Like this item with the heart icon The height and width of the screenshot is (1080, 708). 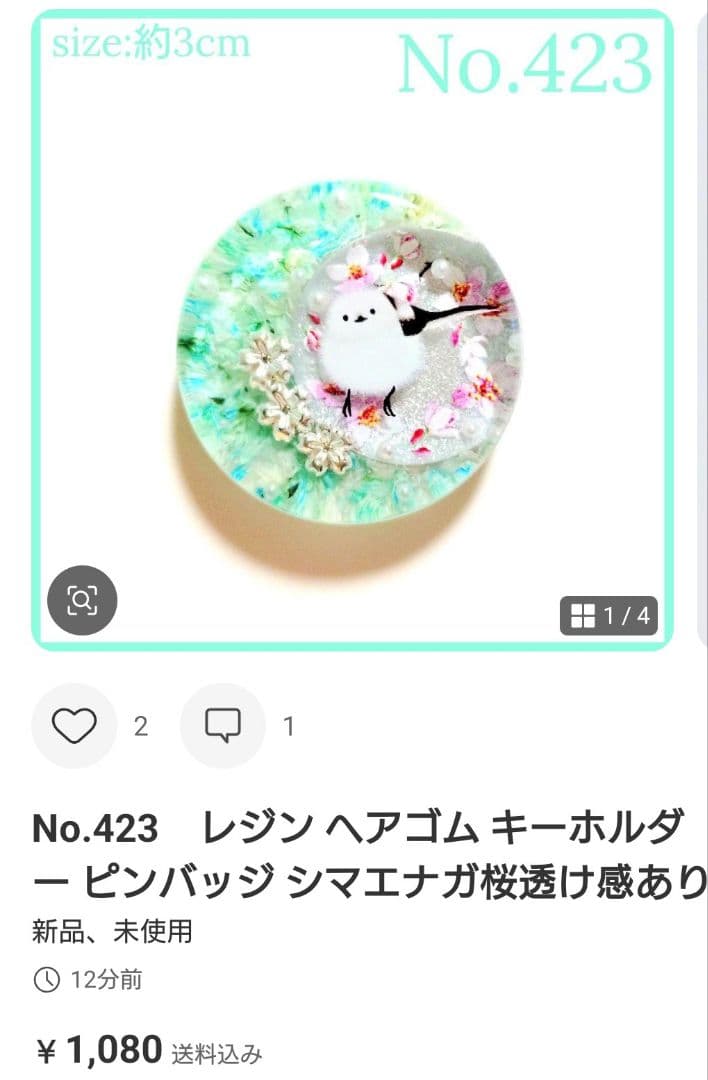[x=74, y=725]
